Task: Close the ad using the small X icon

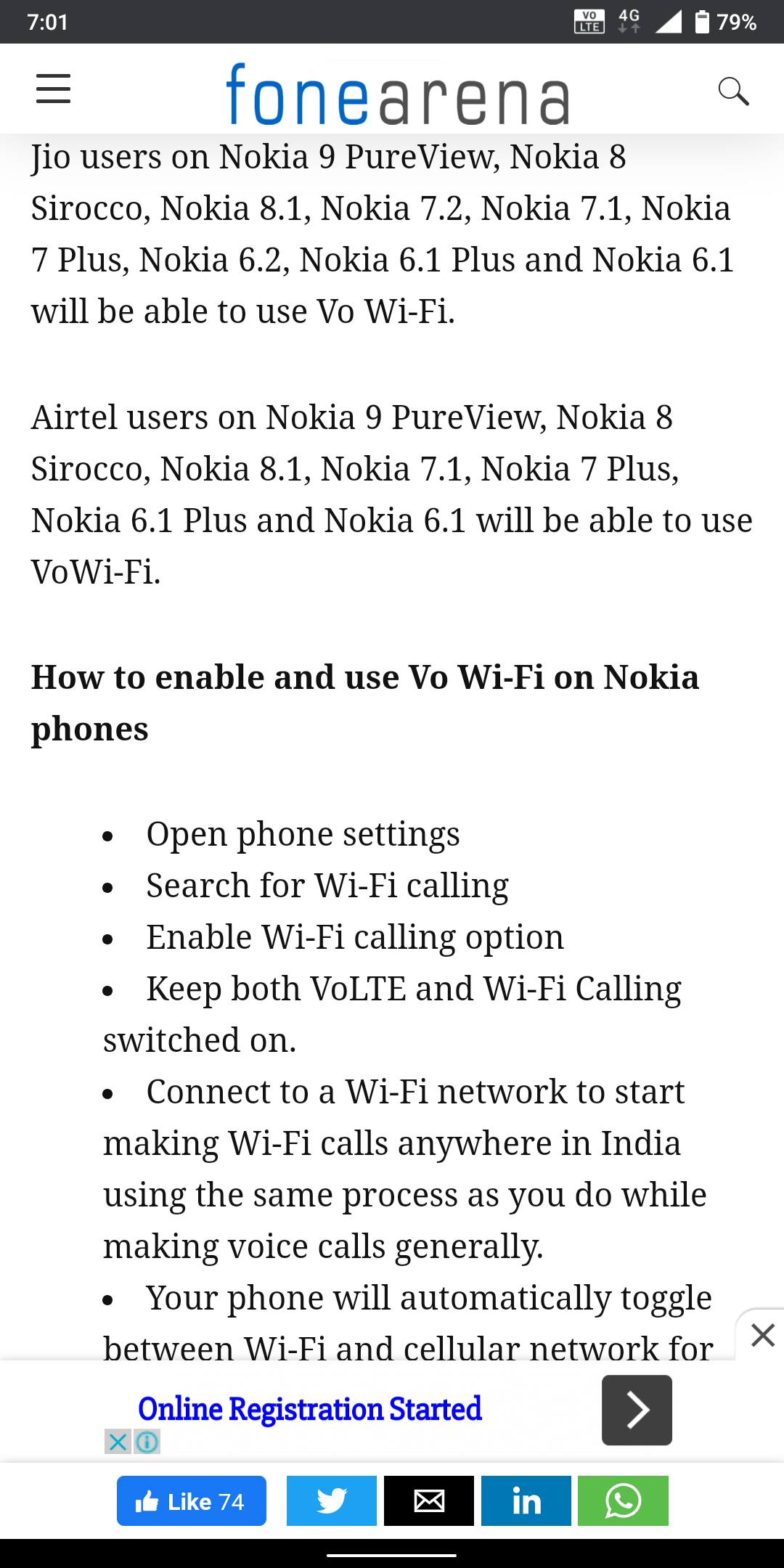Action: tap(118, 1442)
